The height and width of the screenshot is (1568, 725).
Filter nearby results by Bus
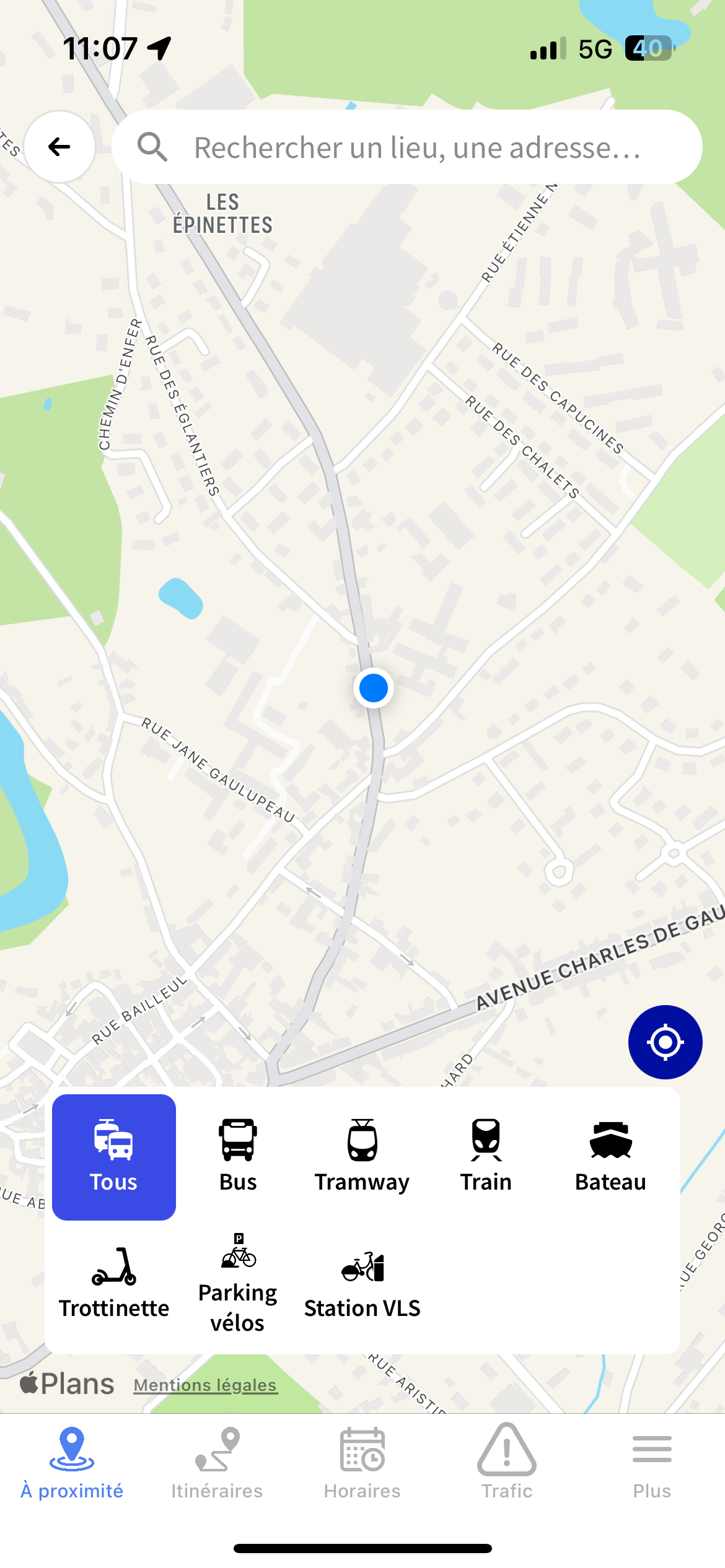[x=238, y=1157]
